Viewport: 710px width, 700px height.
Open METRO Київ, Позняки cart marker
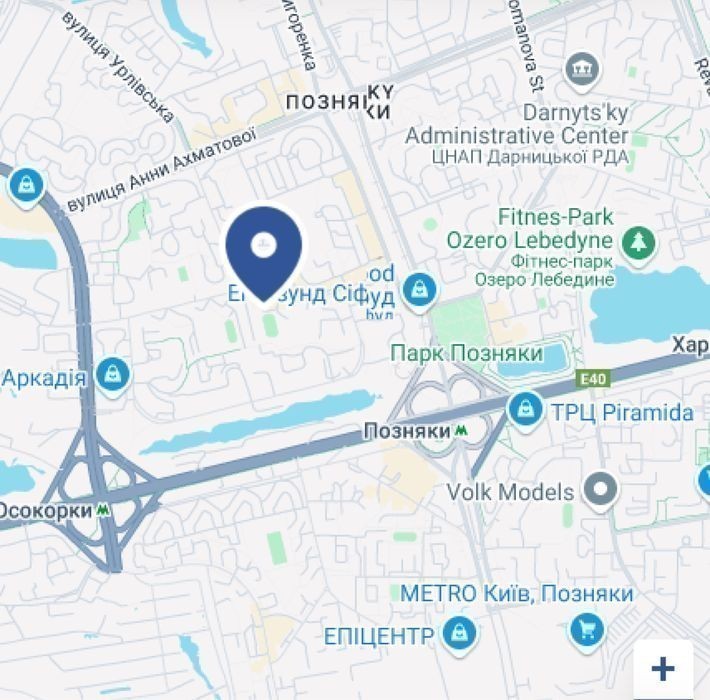[586, 629]
